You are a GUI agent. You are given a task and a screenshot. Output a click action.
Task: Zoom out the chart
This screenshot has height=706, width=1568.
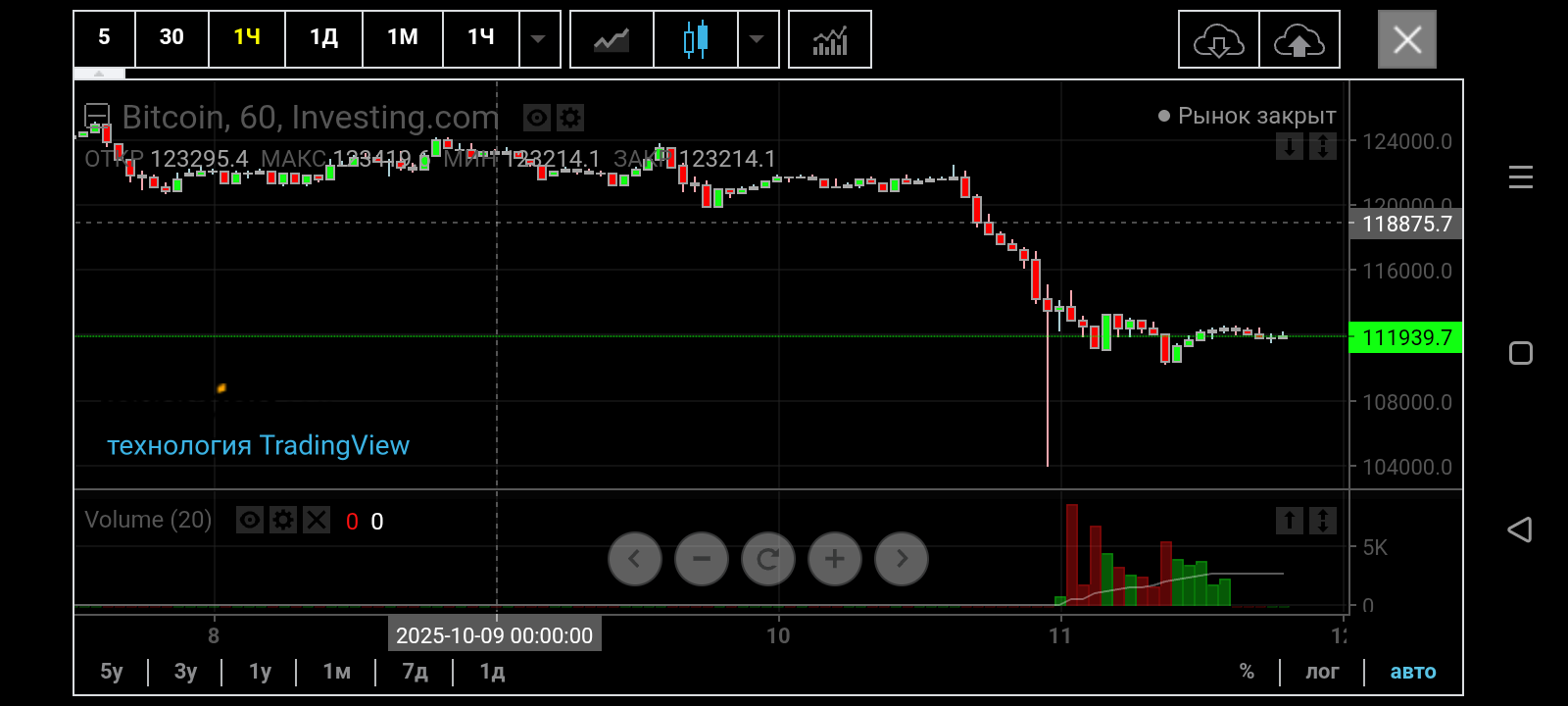702,559
